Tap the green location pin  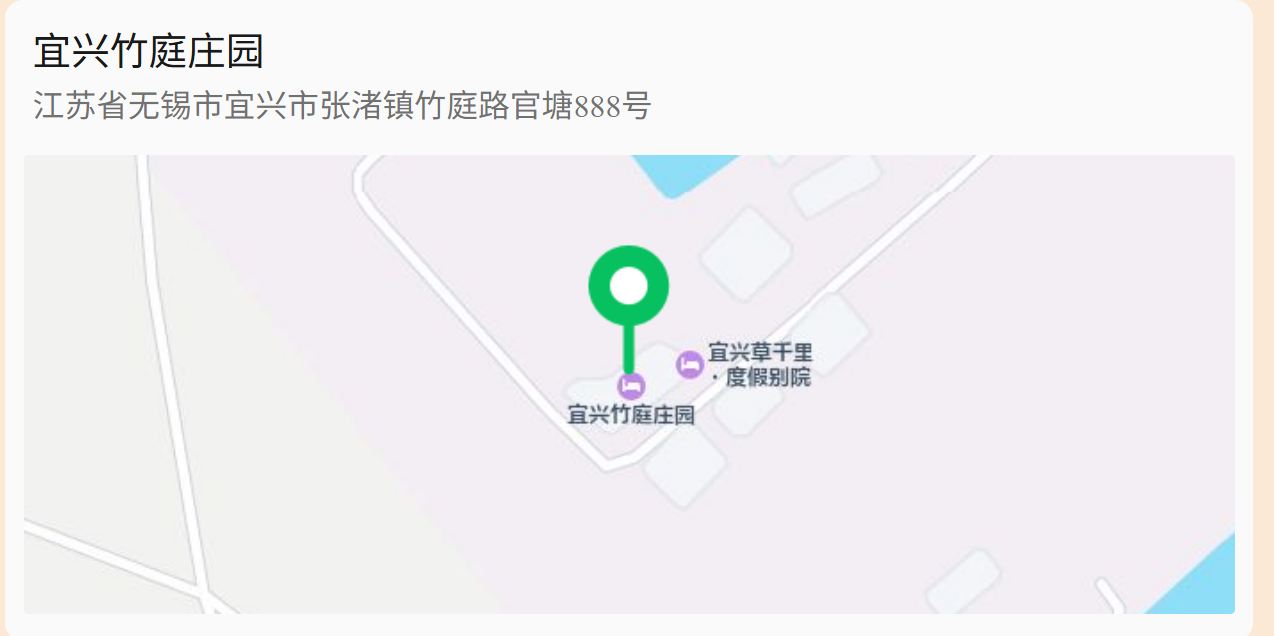[629, 287]
